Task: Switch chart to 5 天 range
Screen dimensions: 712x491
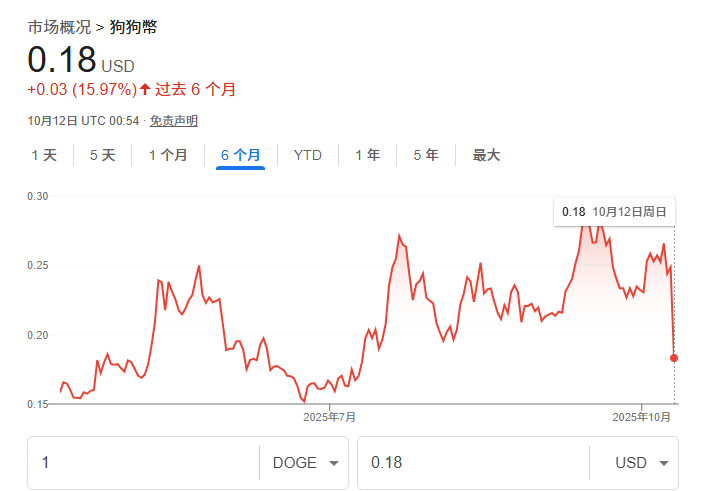Action: (x=102, y=155)
